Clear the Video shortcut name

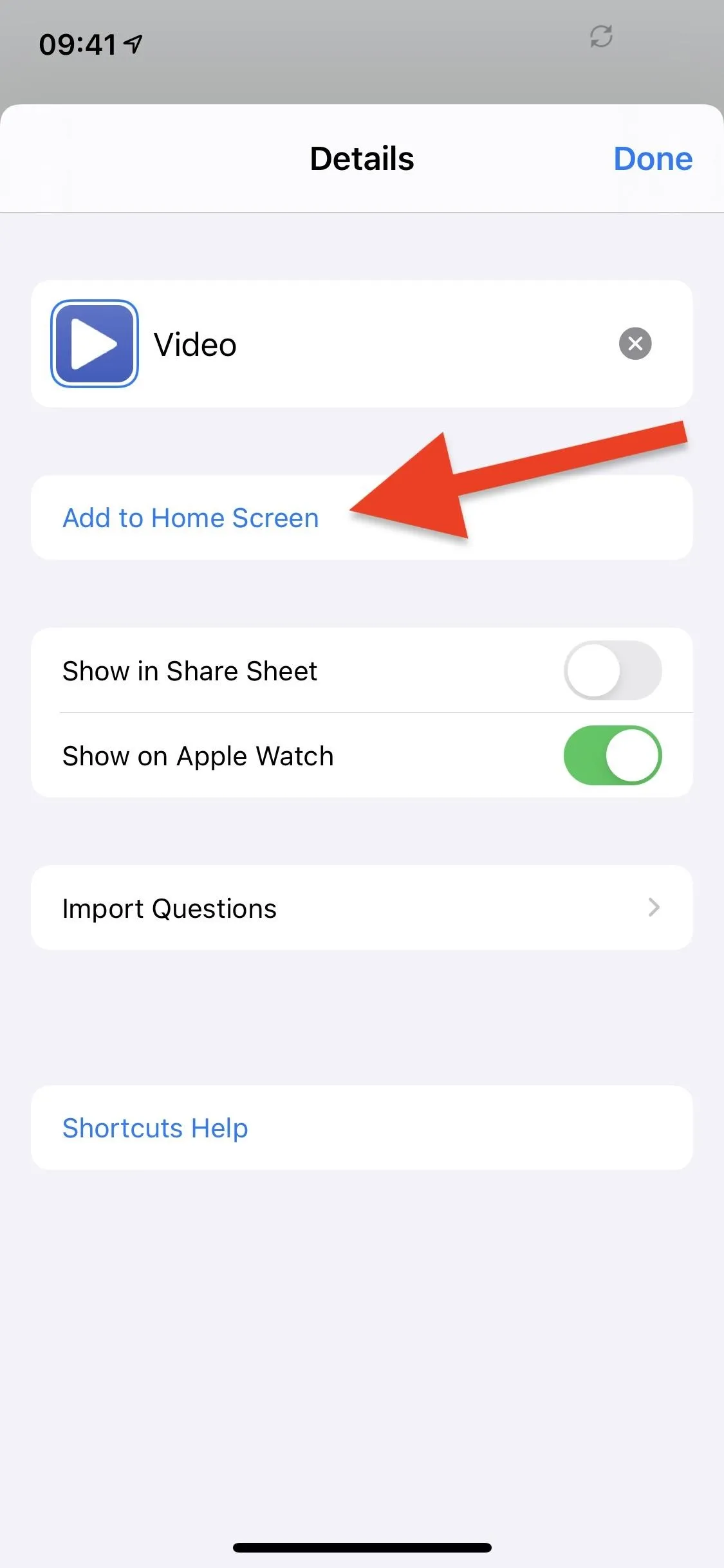pyautogui.click(x=635, y=344)
